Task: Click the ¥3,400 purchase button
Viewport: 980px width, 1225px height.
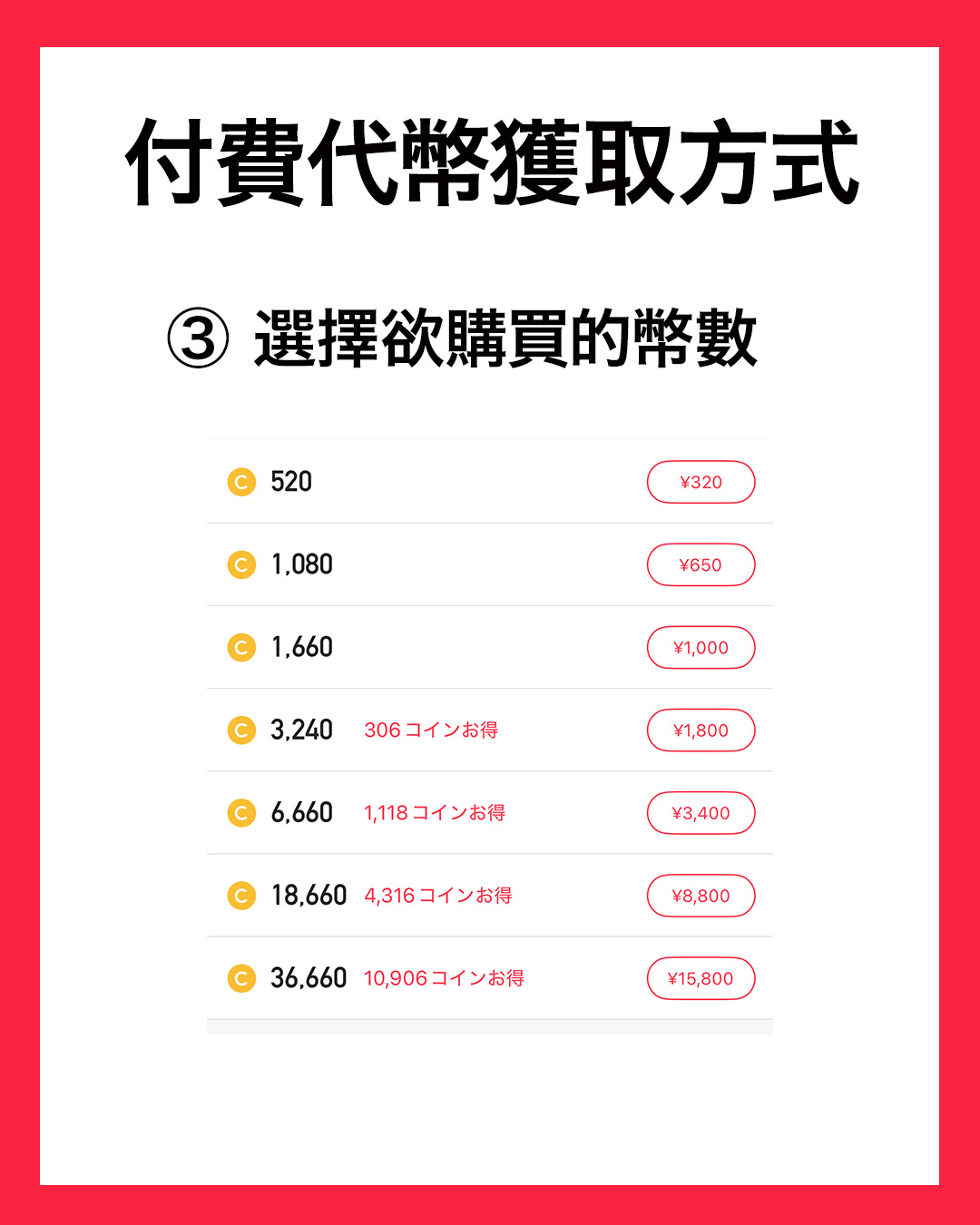Action: [x=701, y=812]
